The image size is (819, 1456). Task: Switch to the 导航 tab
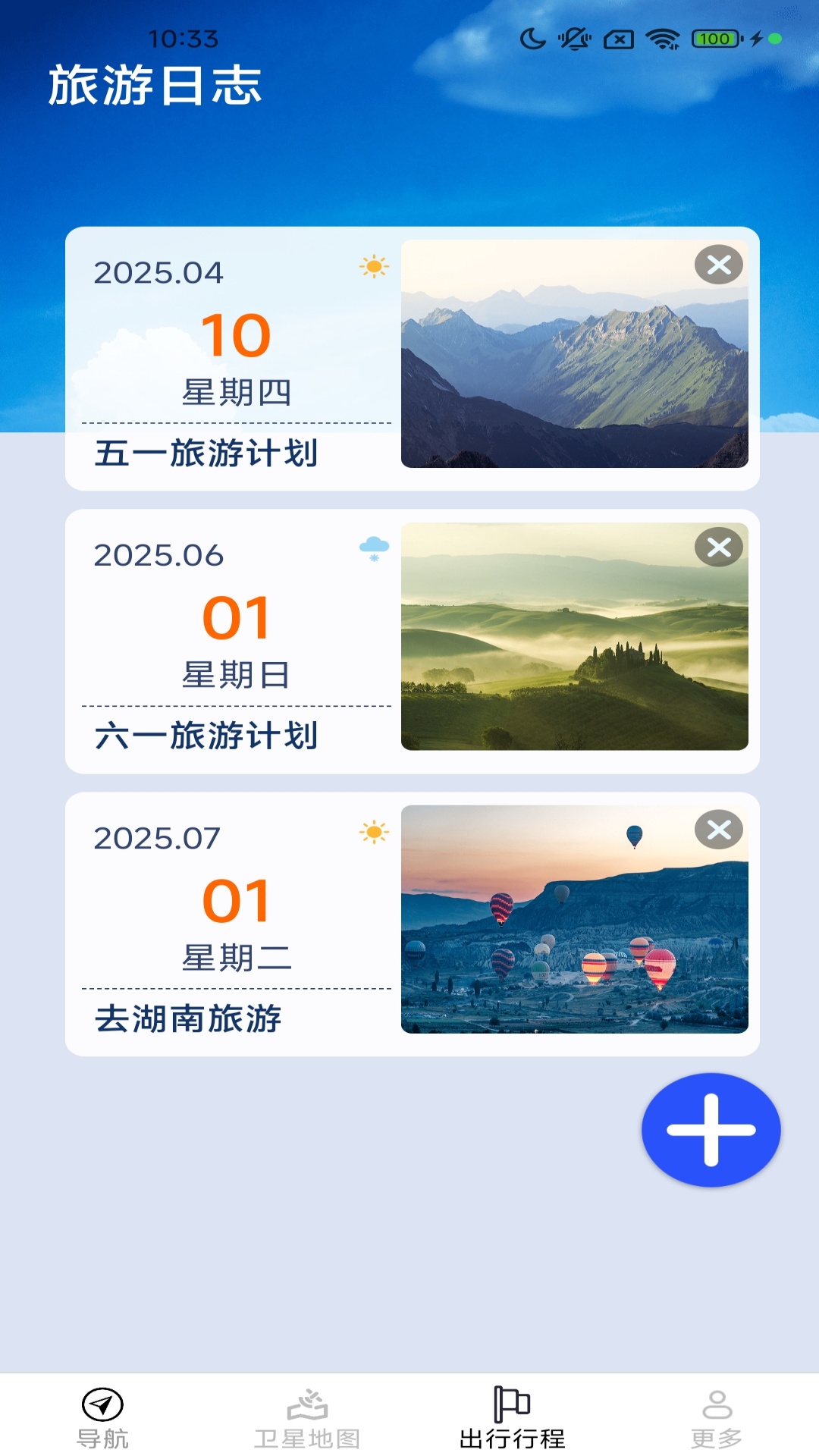click(102, 1417)
